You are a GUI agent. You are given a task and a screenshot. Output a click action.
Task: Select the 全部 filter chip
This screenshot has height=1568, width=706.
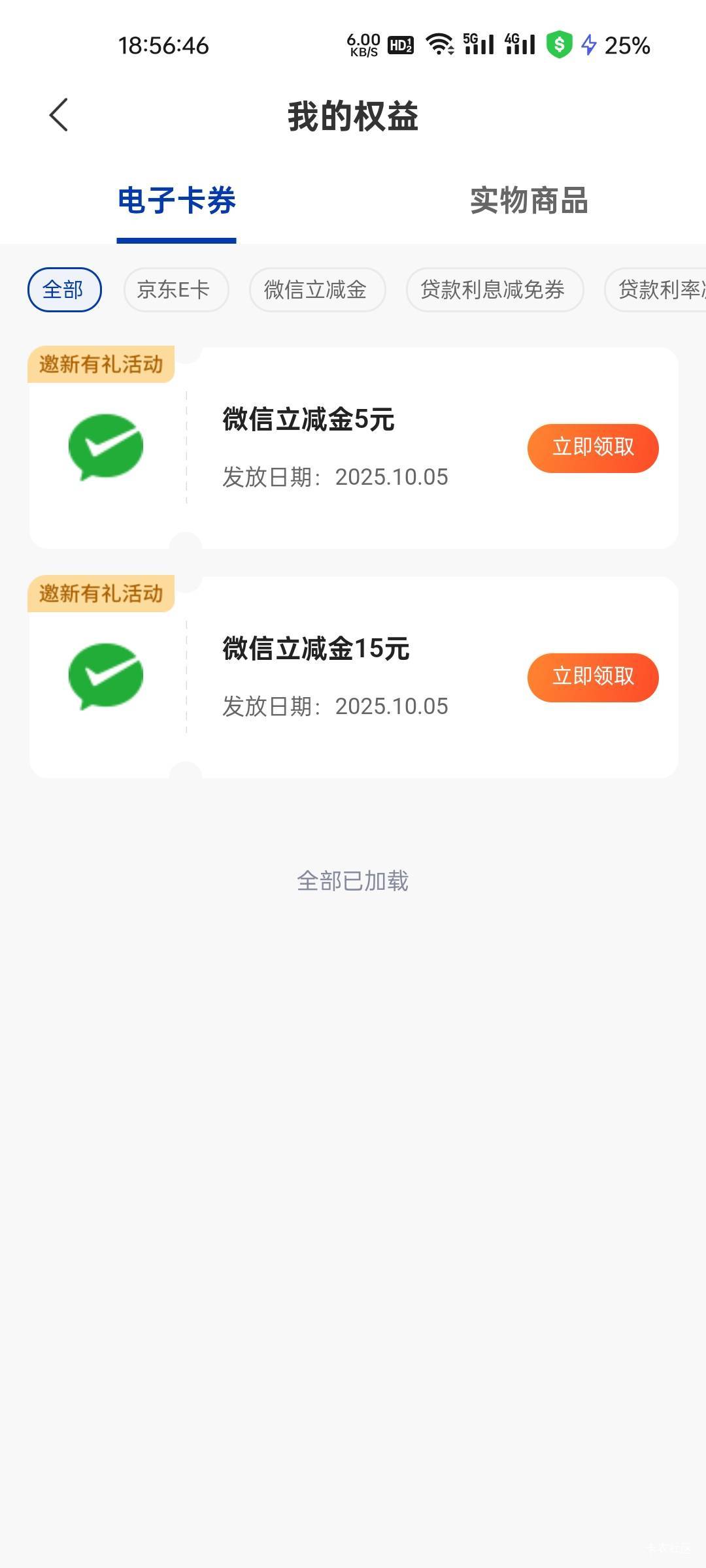point(64,289)
